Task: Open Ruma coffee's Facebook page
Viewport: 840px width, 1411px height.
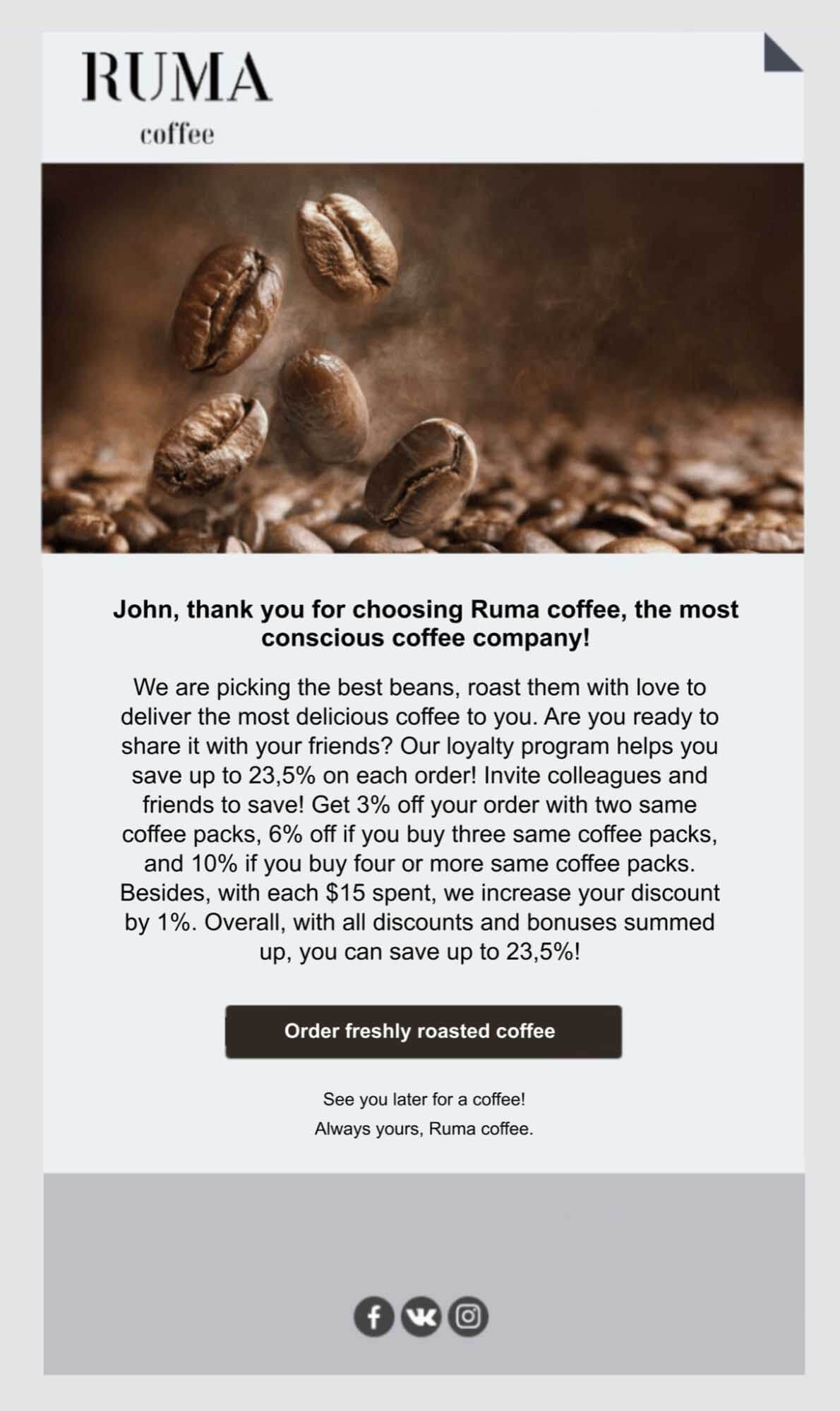Action: (x=374, y=1316)
